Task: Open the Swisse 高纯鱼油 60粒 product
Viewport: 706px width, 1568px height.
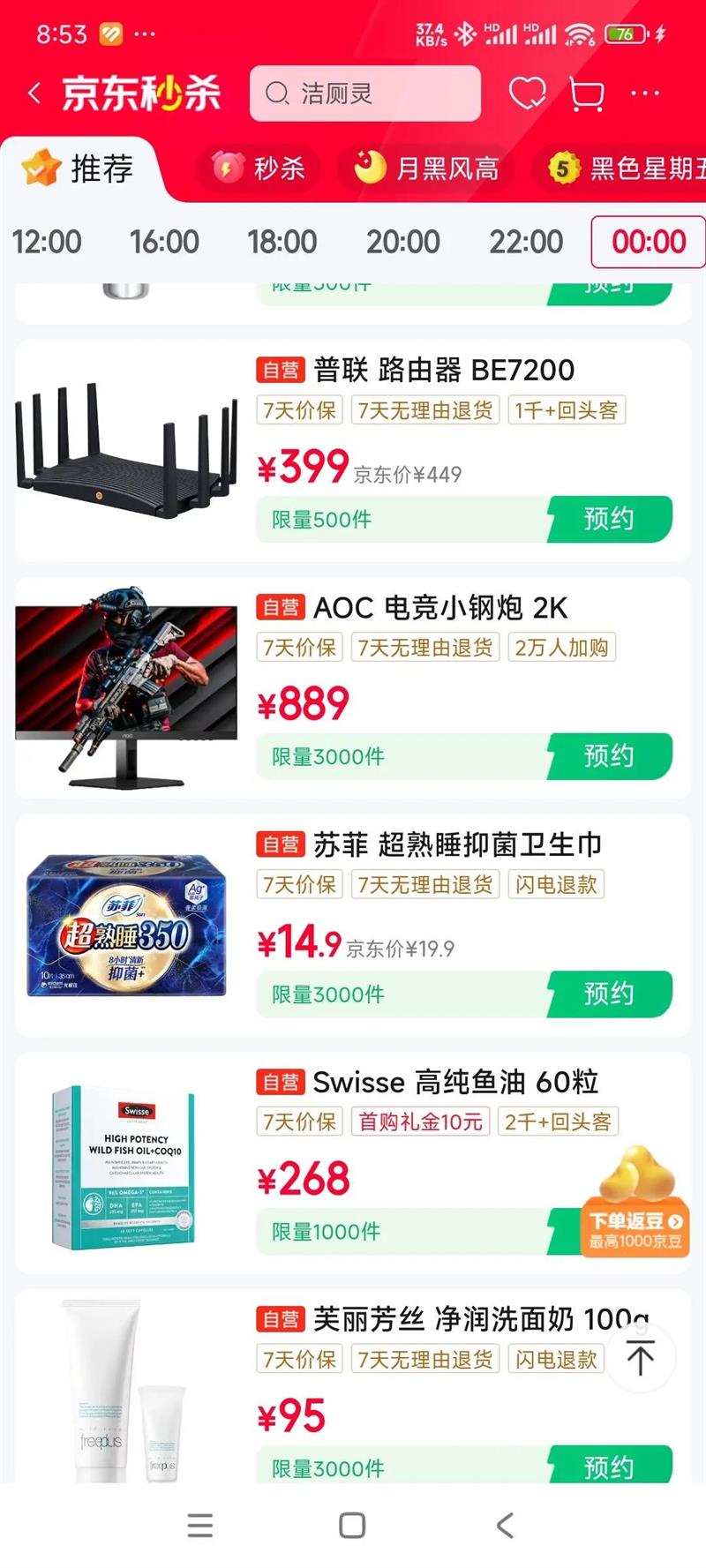Action: click(455, 1082)
